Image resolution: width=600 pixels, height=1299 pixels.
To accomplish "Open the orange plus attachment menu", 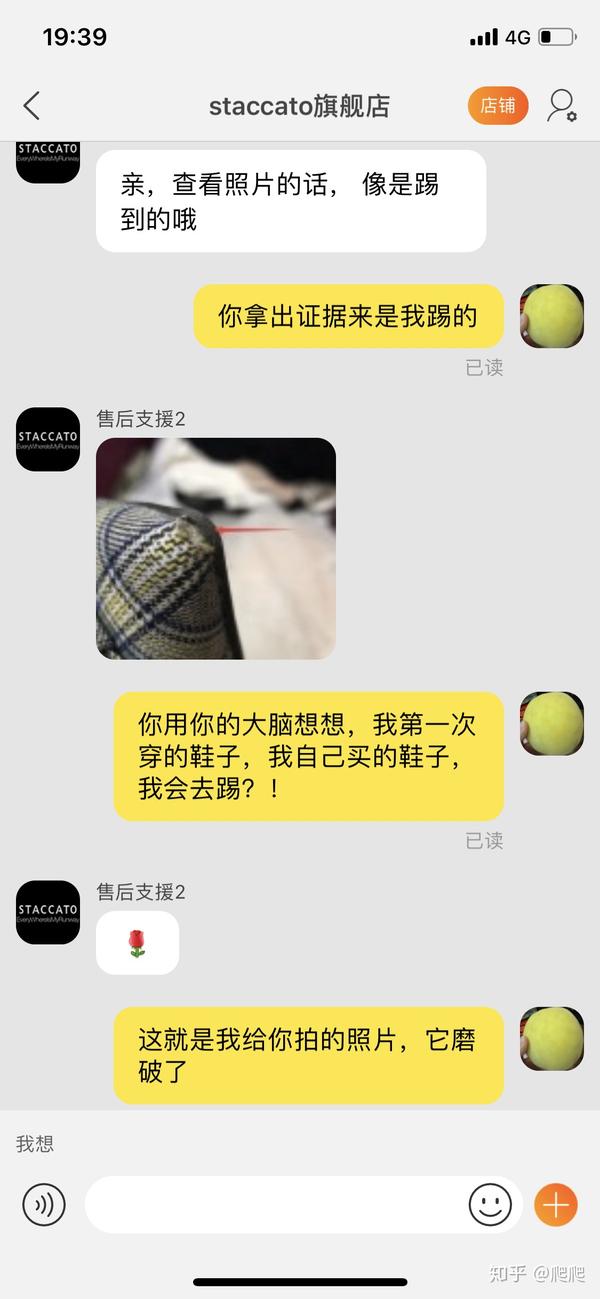I will (556, 1204).
